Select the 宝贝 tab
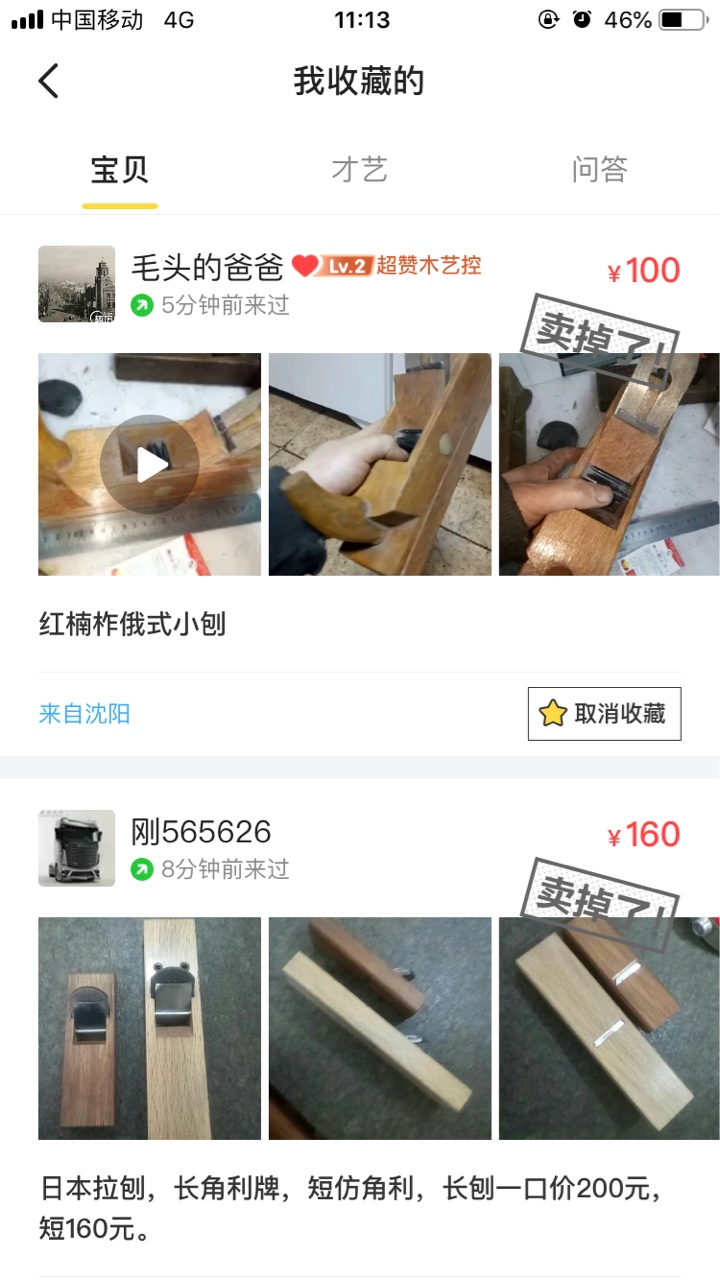 coord(120,170)
